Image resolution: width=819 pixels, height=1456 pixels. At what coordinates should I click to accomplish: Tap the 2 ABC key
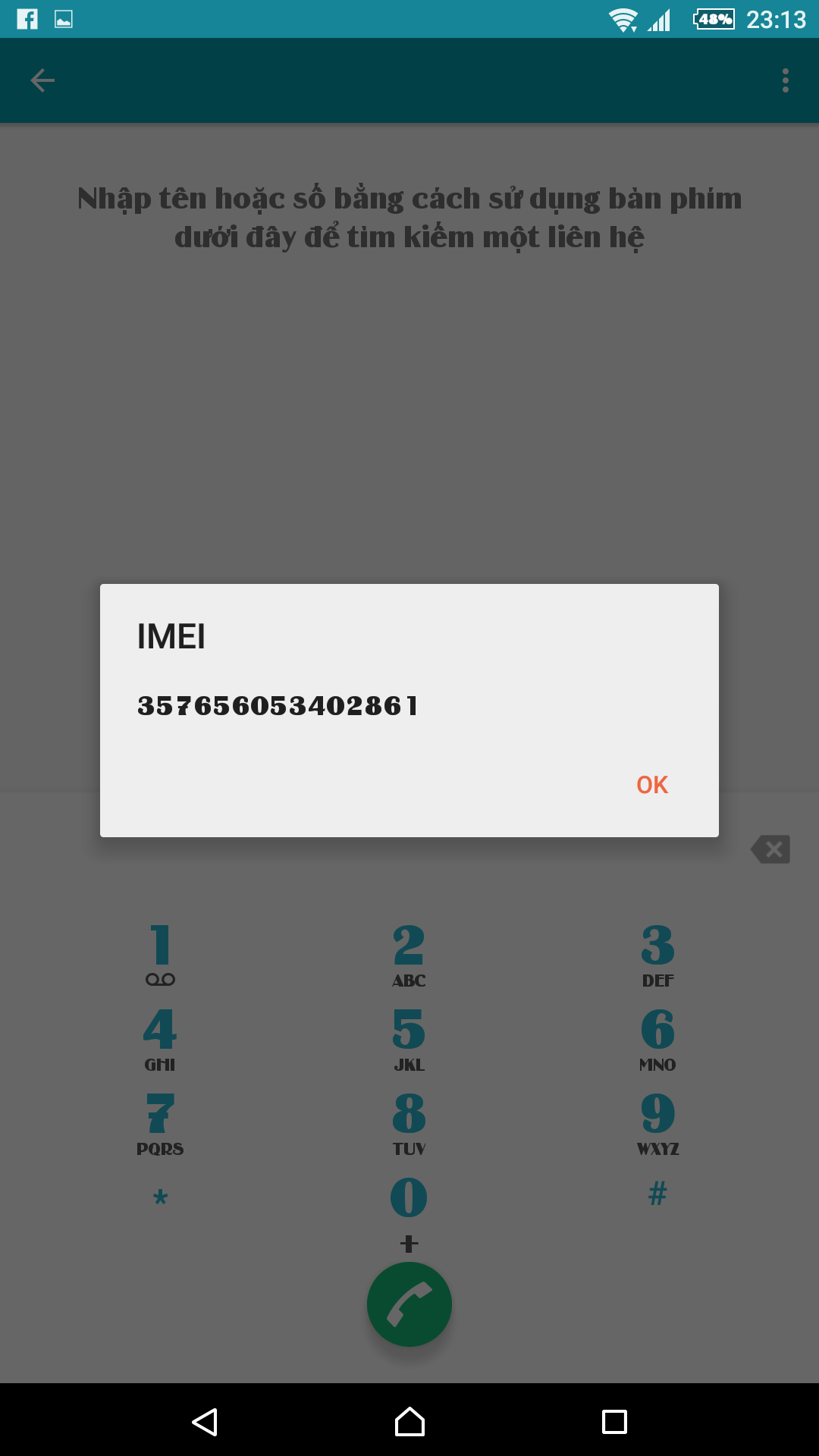[409, 955]
